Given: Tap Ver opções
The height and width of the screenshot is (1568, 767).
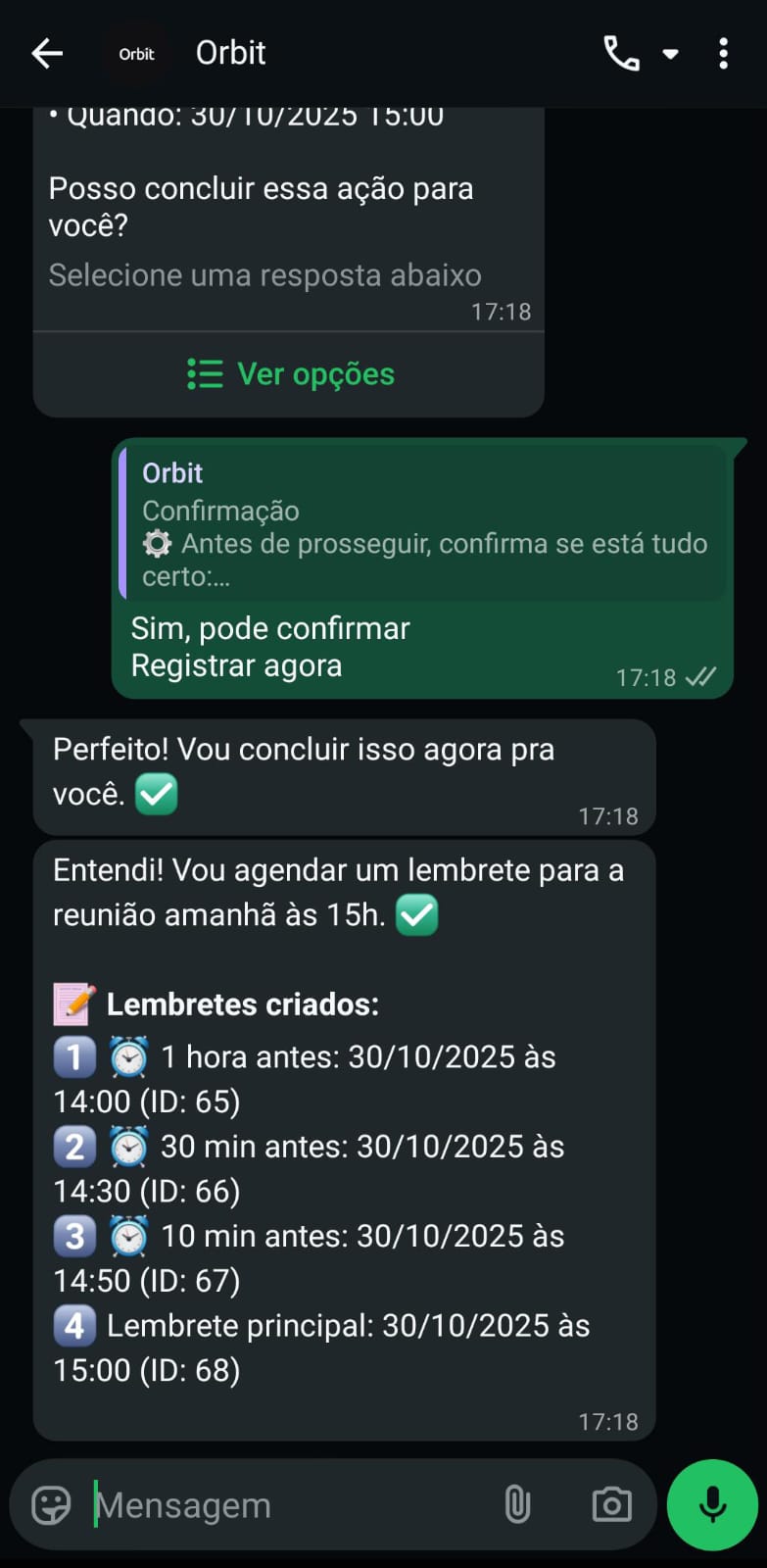Looking at the screenshot, I should click(x=313, y=373).
